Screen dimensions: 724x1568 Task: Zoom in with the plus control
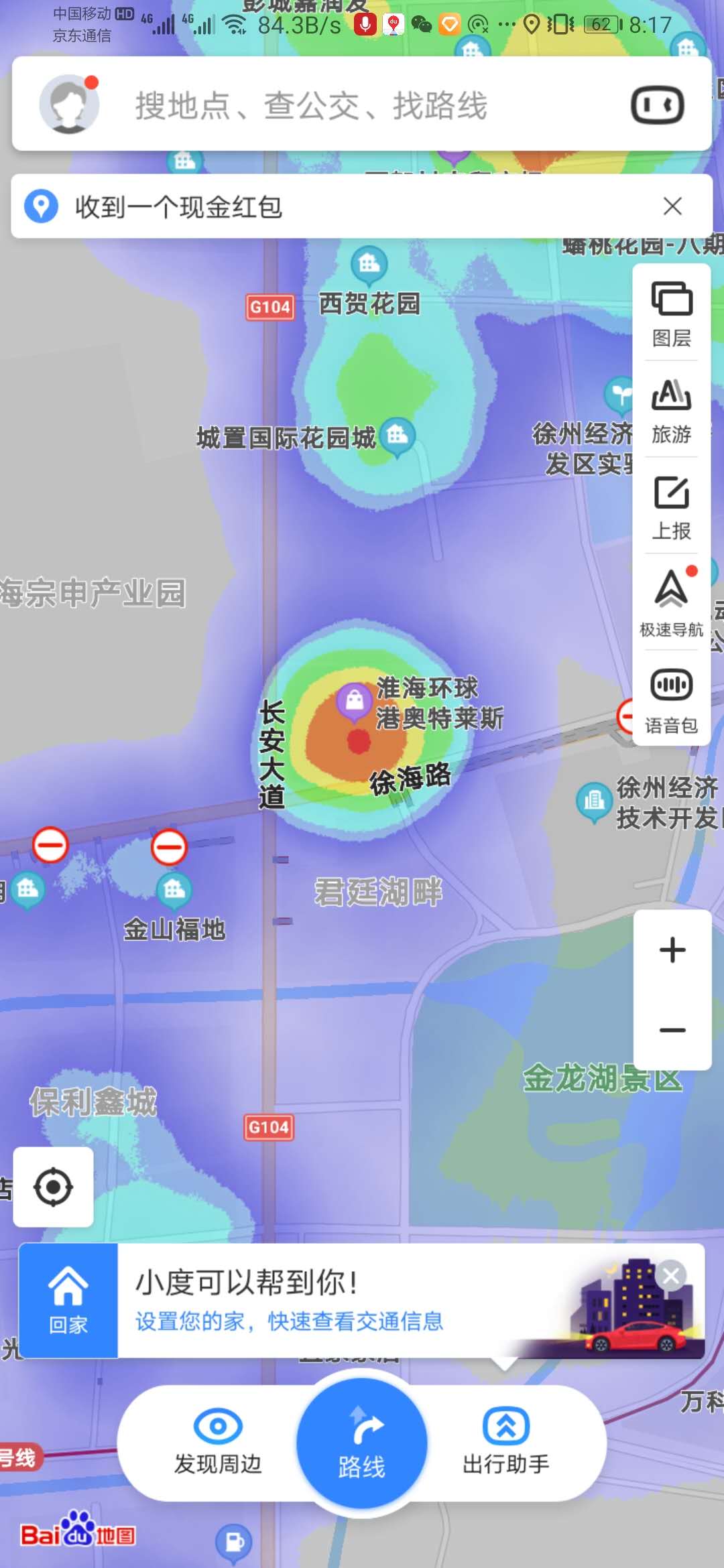point(672,948)
